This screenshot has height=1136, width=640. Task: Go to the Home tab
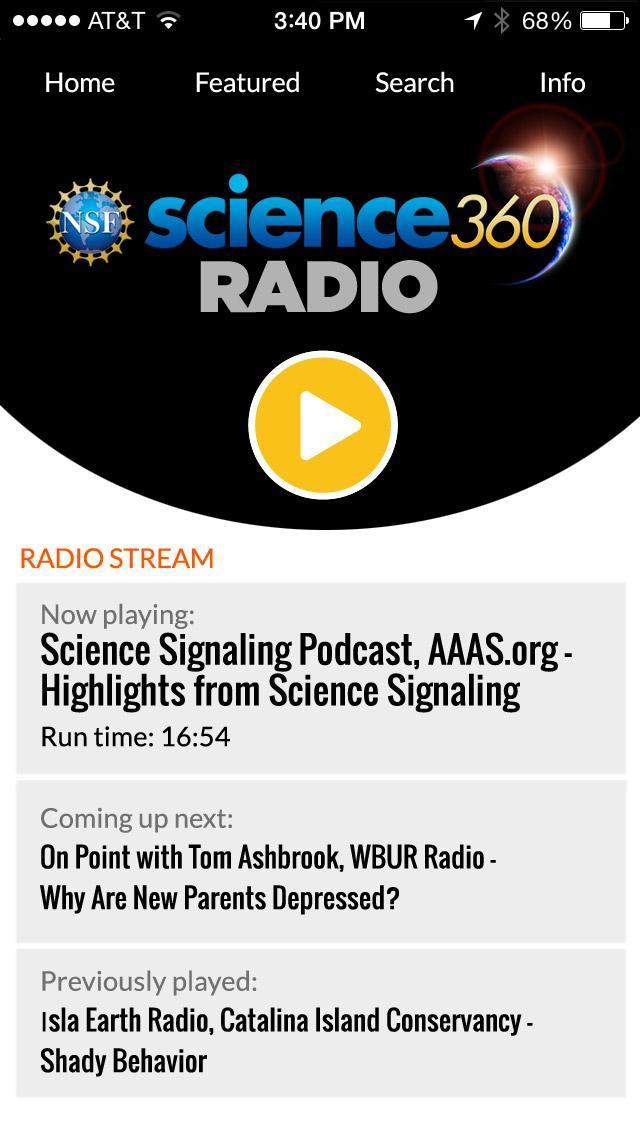pos(79,83)
